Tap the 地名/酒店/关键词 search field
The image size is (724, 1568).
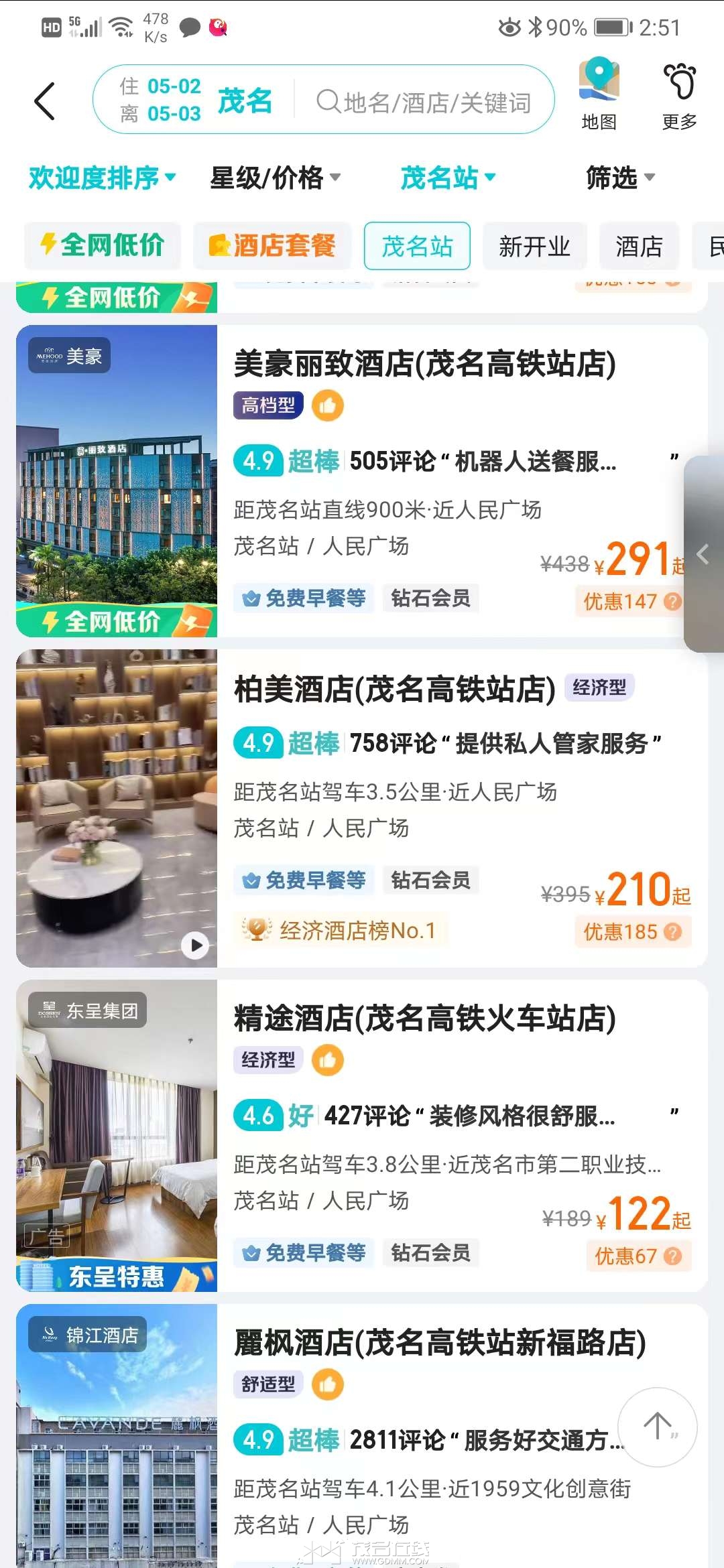tap(424, 103)
